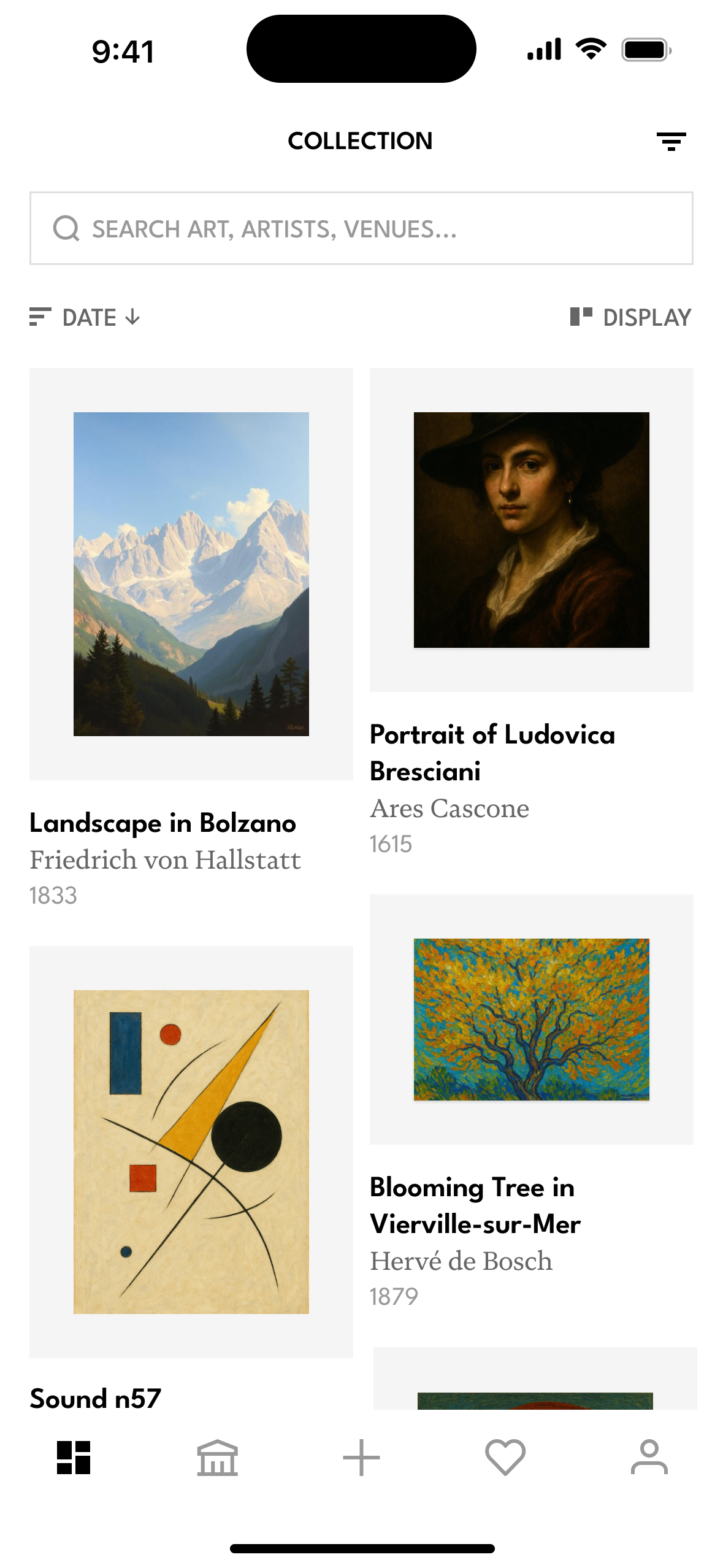The height and width of the screenshot is (1568, 723).
Task: Open the Sound n57 abstract painting
Action: pyautogui.click(x=191, y=1151)
